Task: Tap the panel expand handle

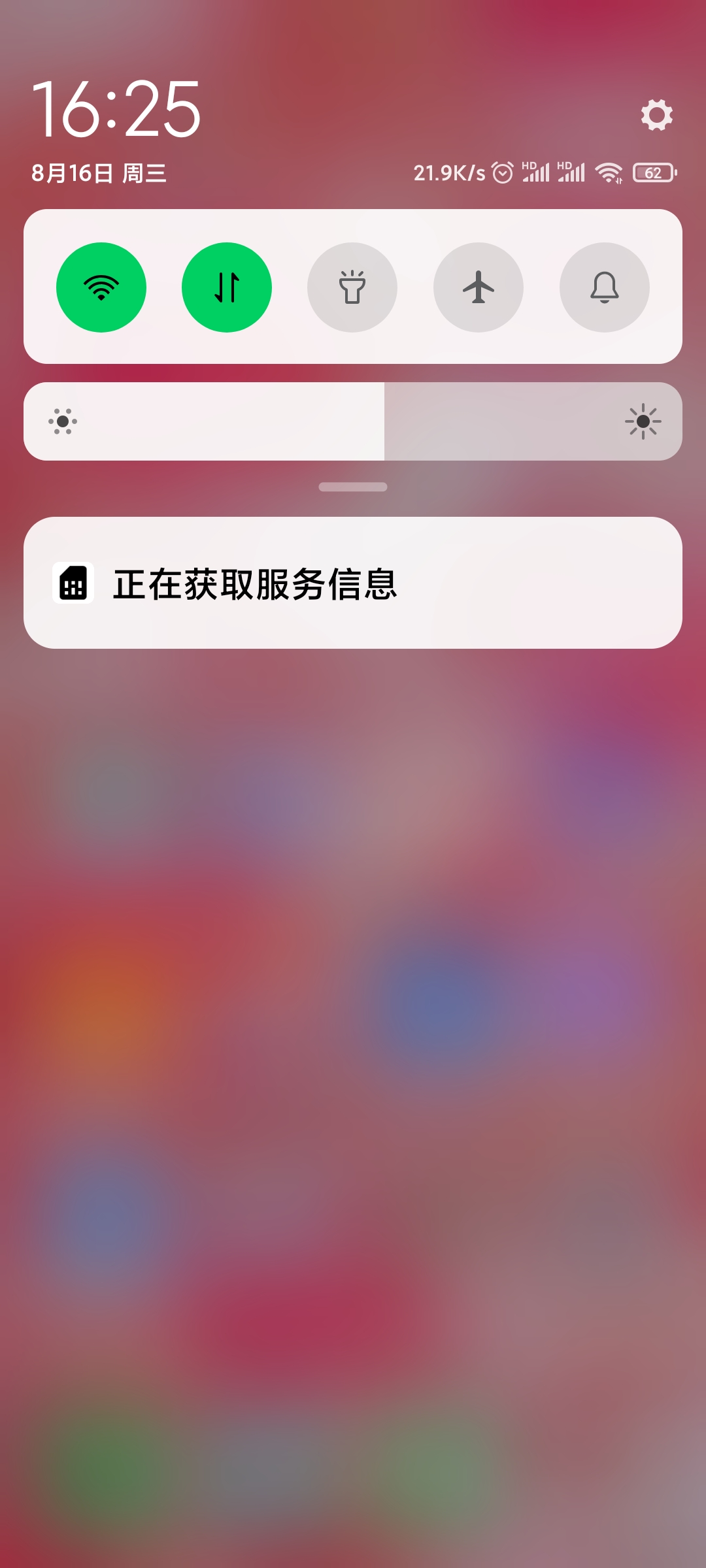Action: 353,487
